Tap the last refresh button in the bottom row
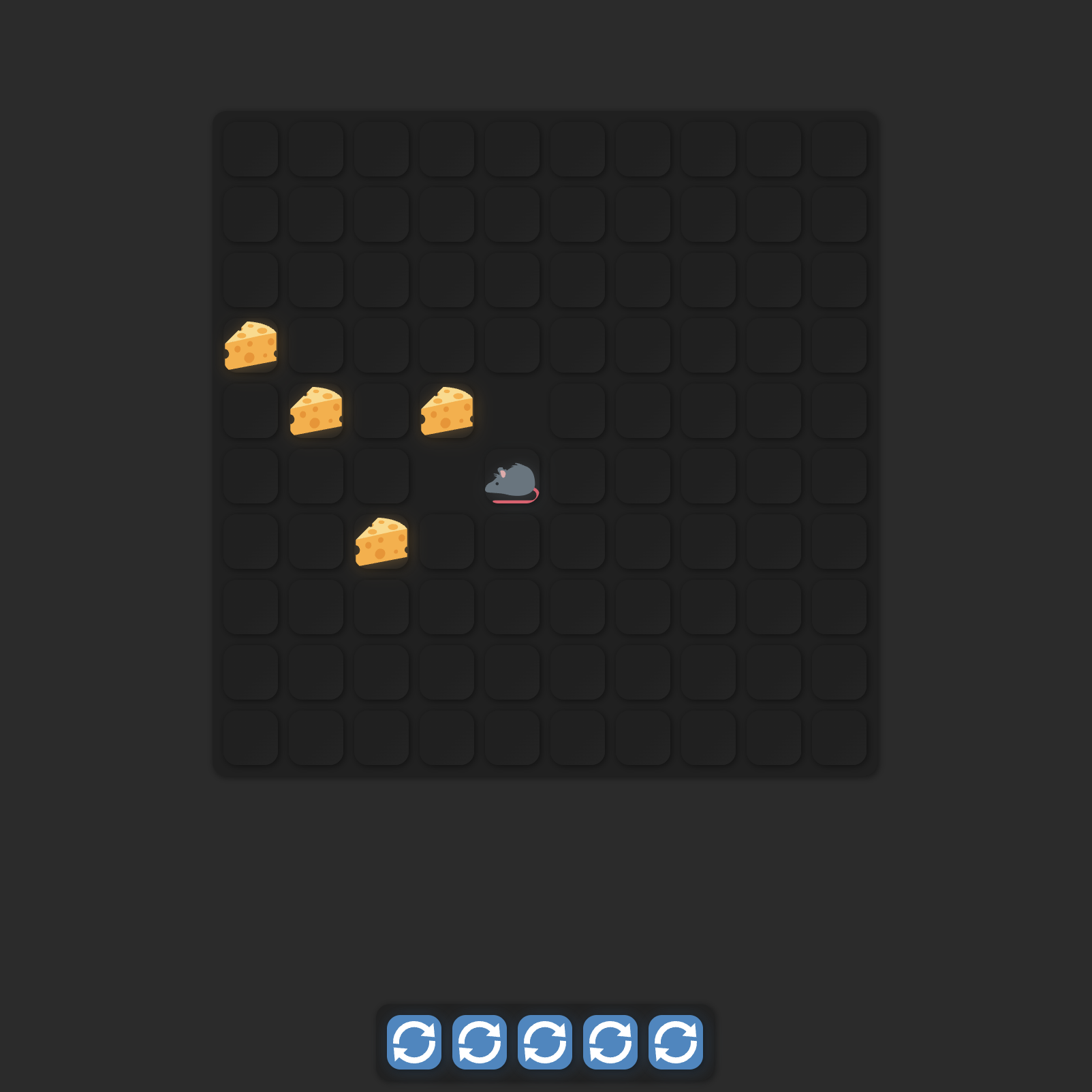Viewport: 1092px width, 1092px height. (x=676, y=1042)
